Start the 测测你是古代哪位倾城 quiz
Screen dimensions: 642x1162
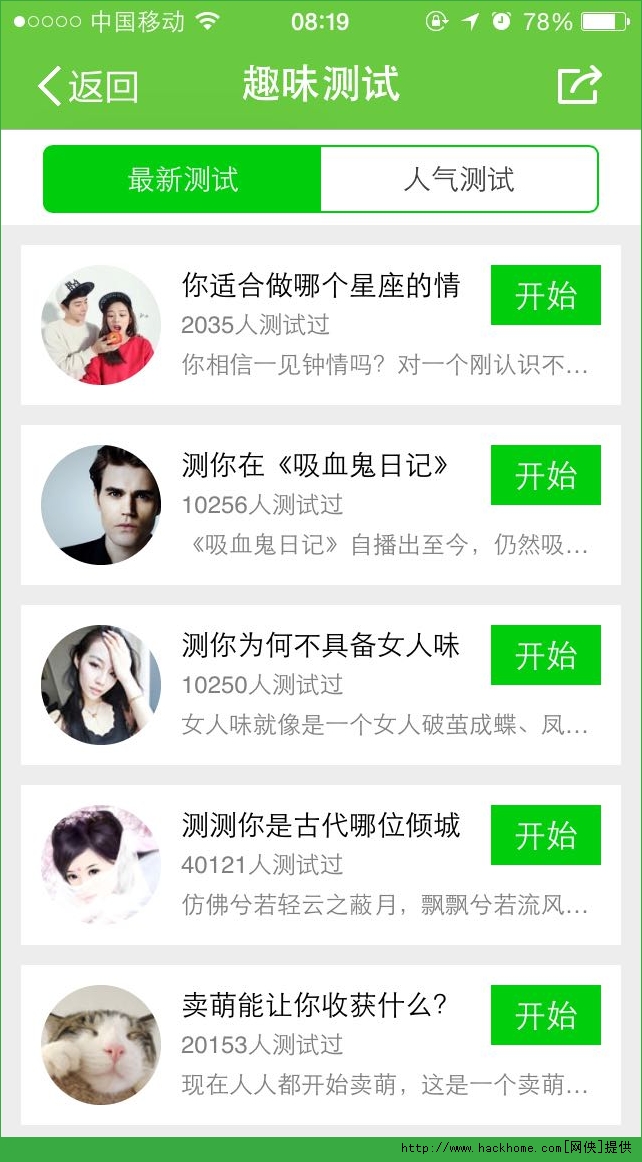click(x=545, y=835)
